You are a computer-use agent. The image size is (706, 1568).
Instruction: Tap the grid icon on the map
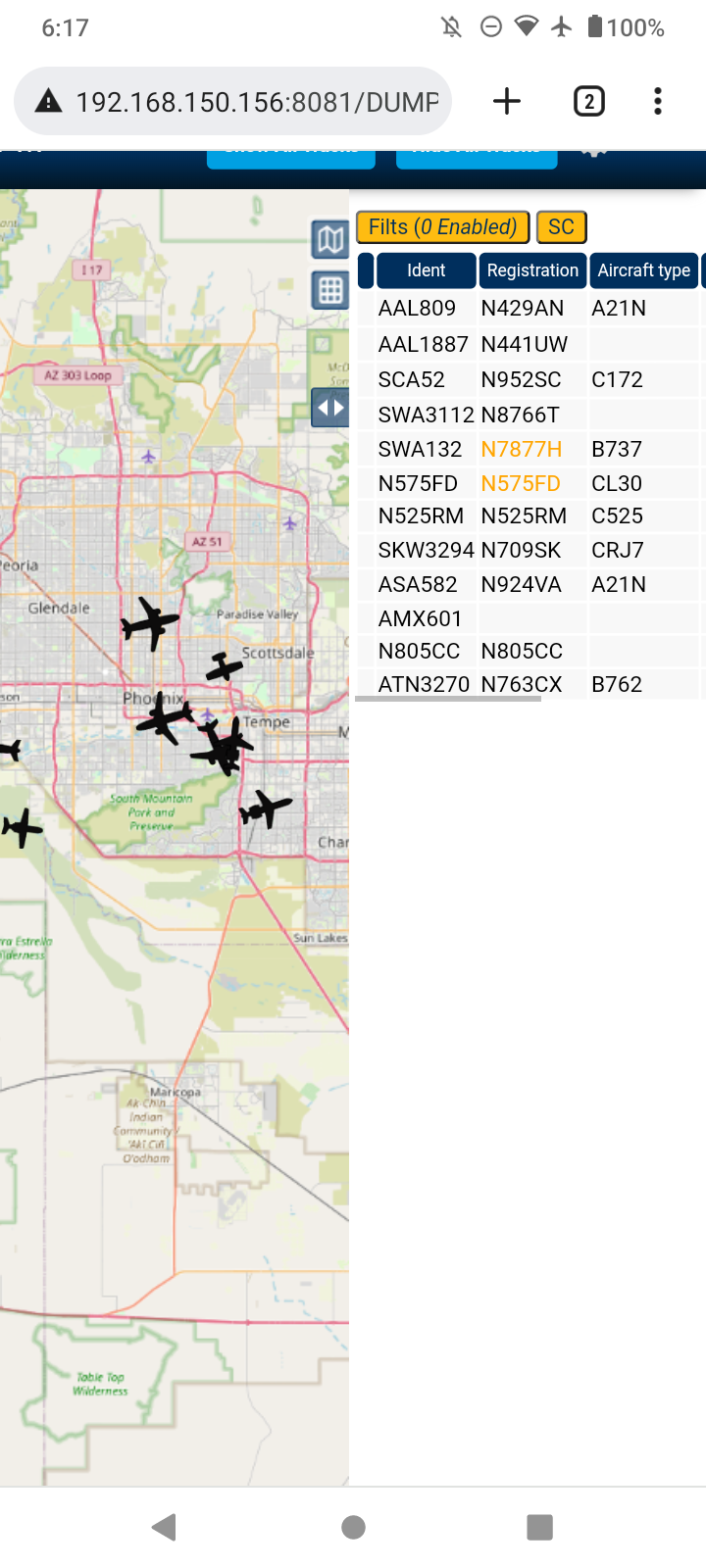click(x=330, y=290)
